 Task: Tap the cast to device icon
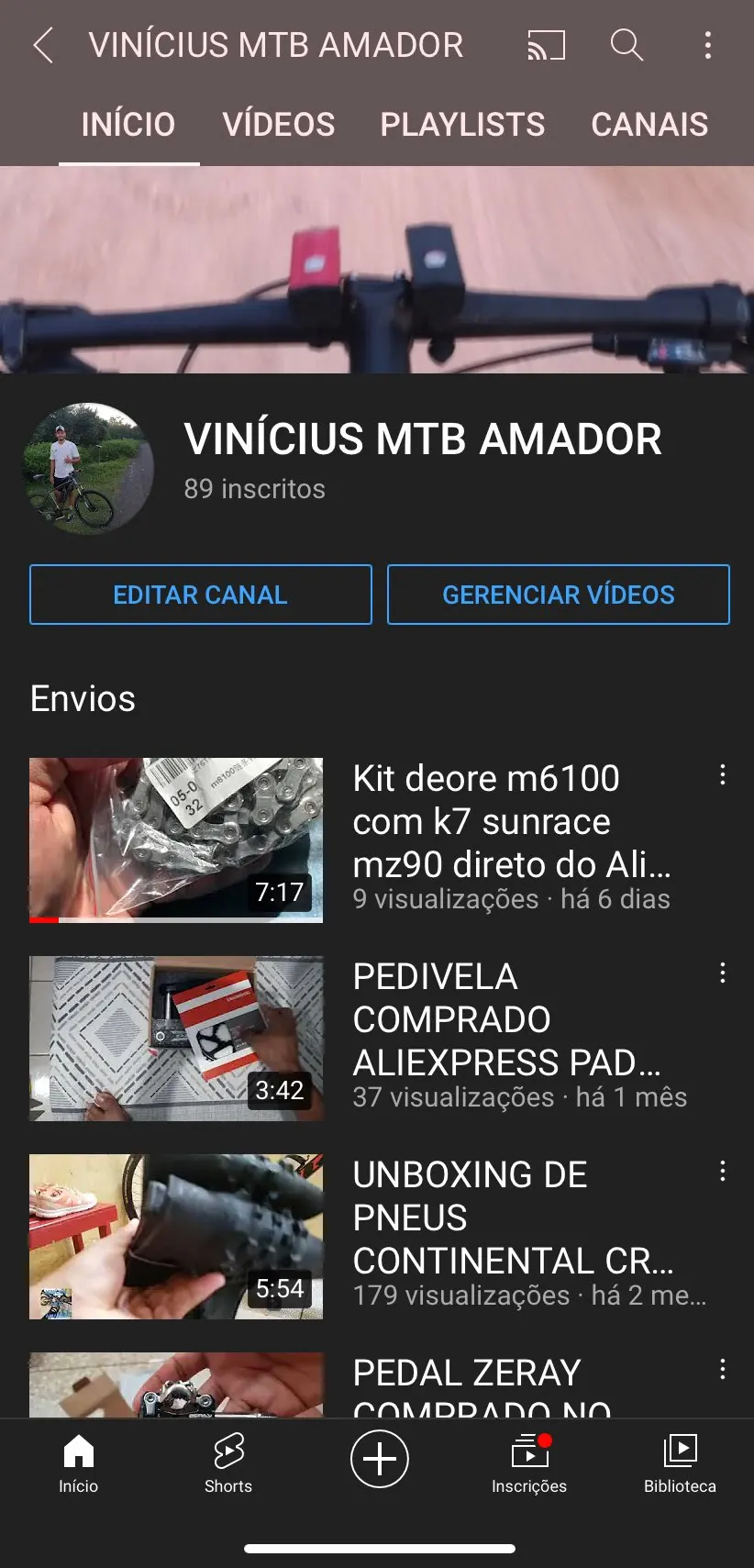(546, 45)
